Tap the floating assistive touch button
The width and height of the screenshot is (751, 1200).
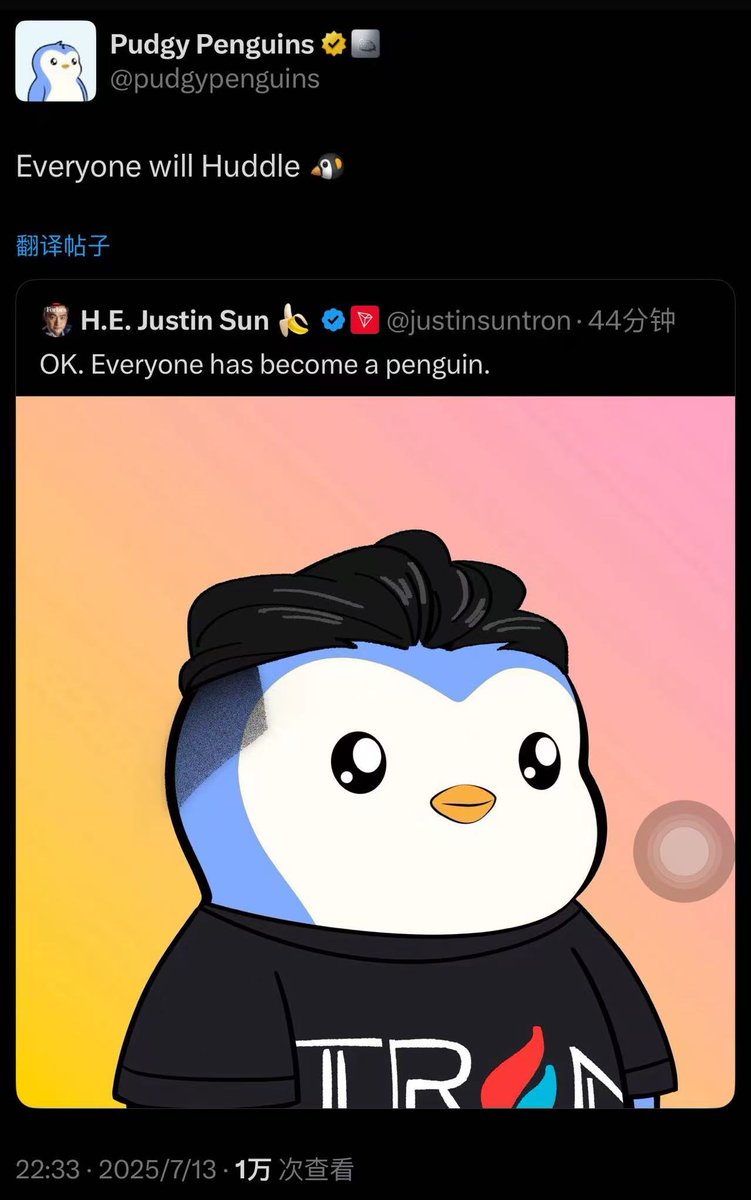tap(685, 850)
